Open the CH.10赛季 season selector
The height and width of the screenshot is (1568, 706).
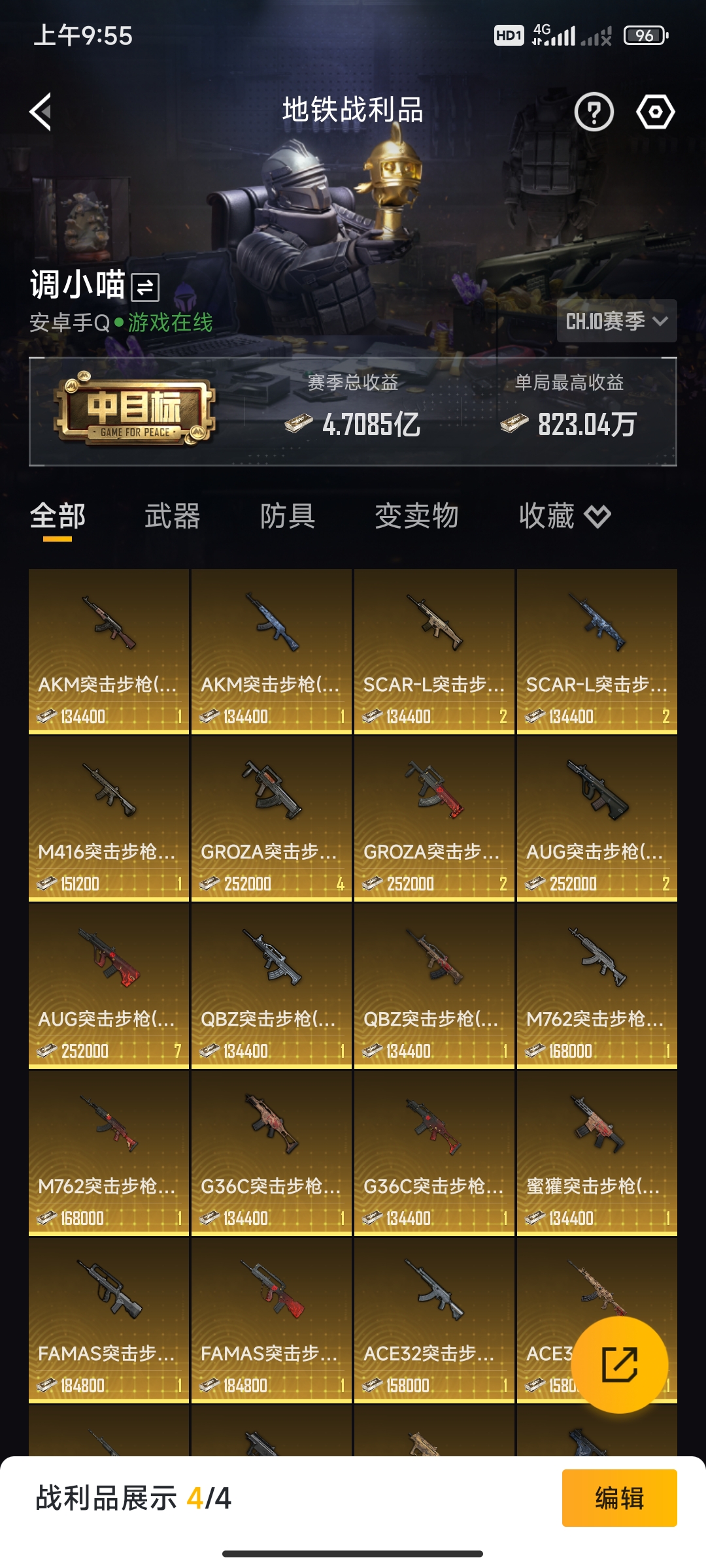[614, 321]
